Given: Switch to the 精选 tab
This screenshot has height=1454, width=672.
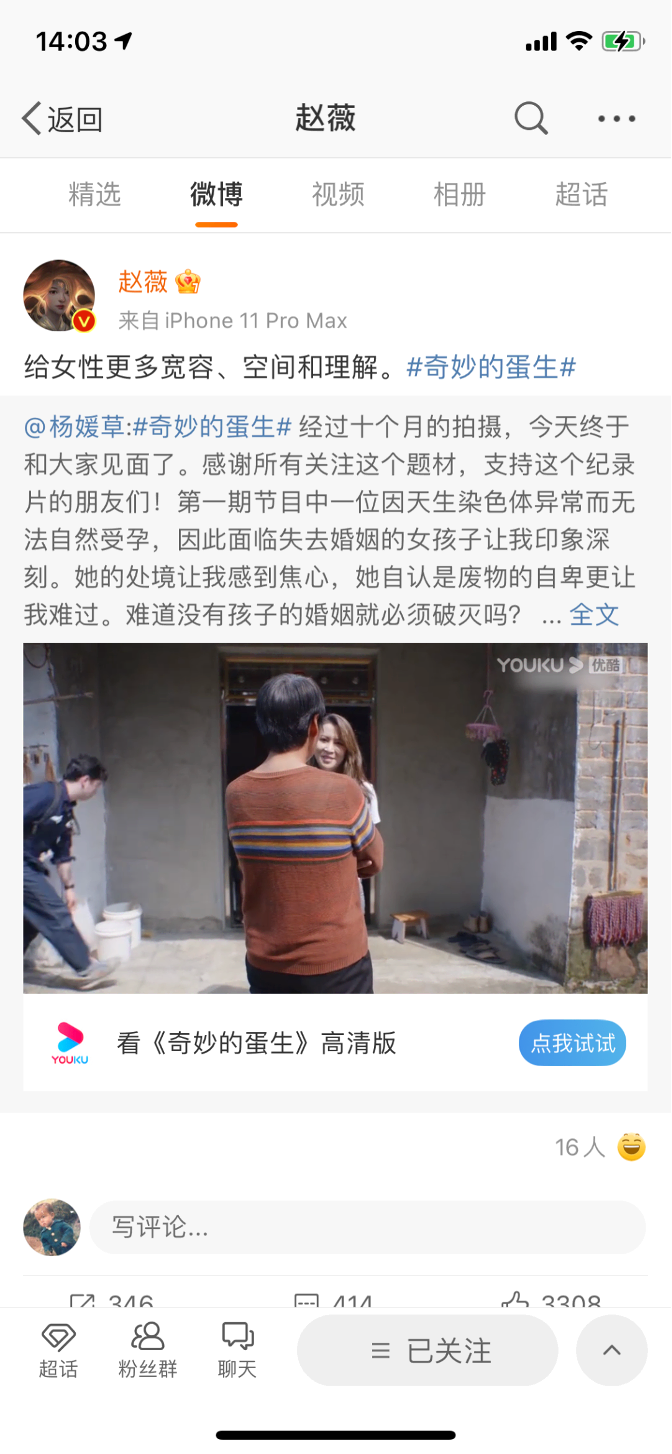Looking at the screenshot, I should tap(94, 194).
